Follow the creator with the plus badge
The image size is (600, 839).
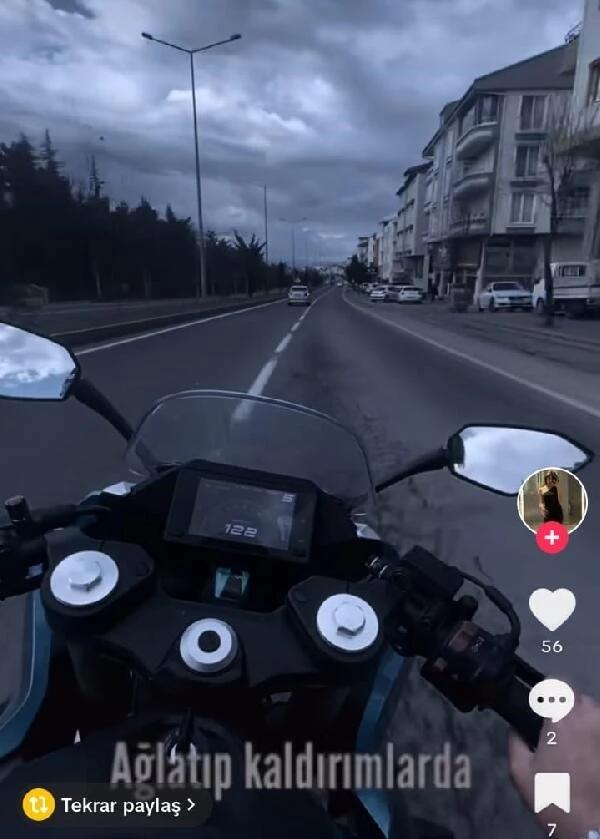551,537
